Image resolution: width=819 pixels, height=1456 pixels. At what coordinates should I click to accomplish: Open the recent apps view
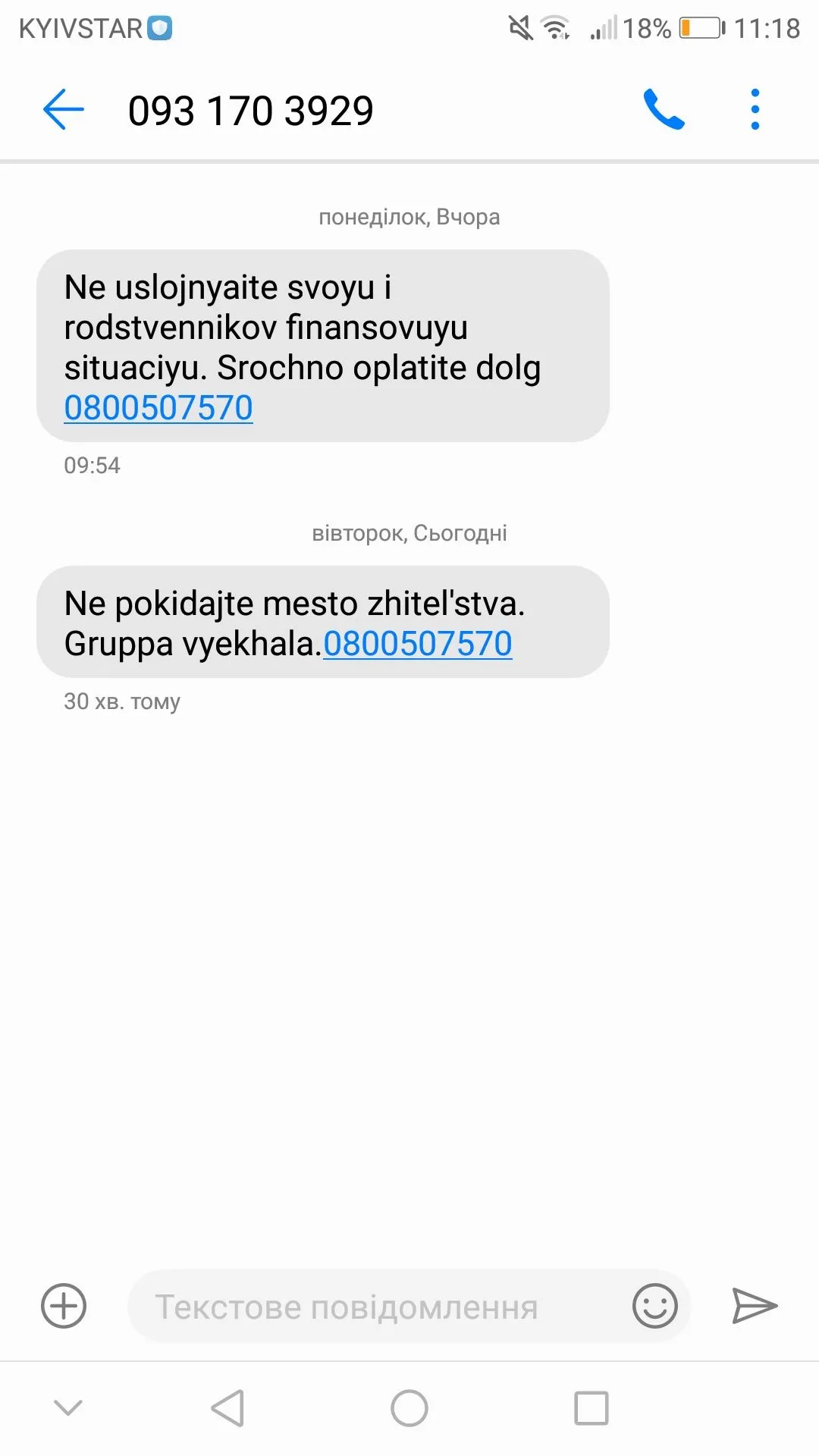[x=591, y=1408]
